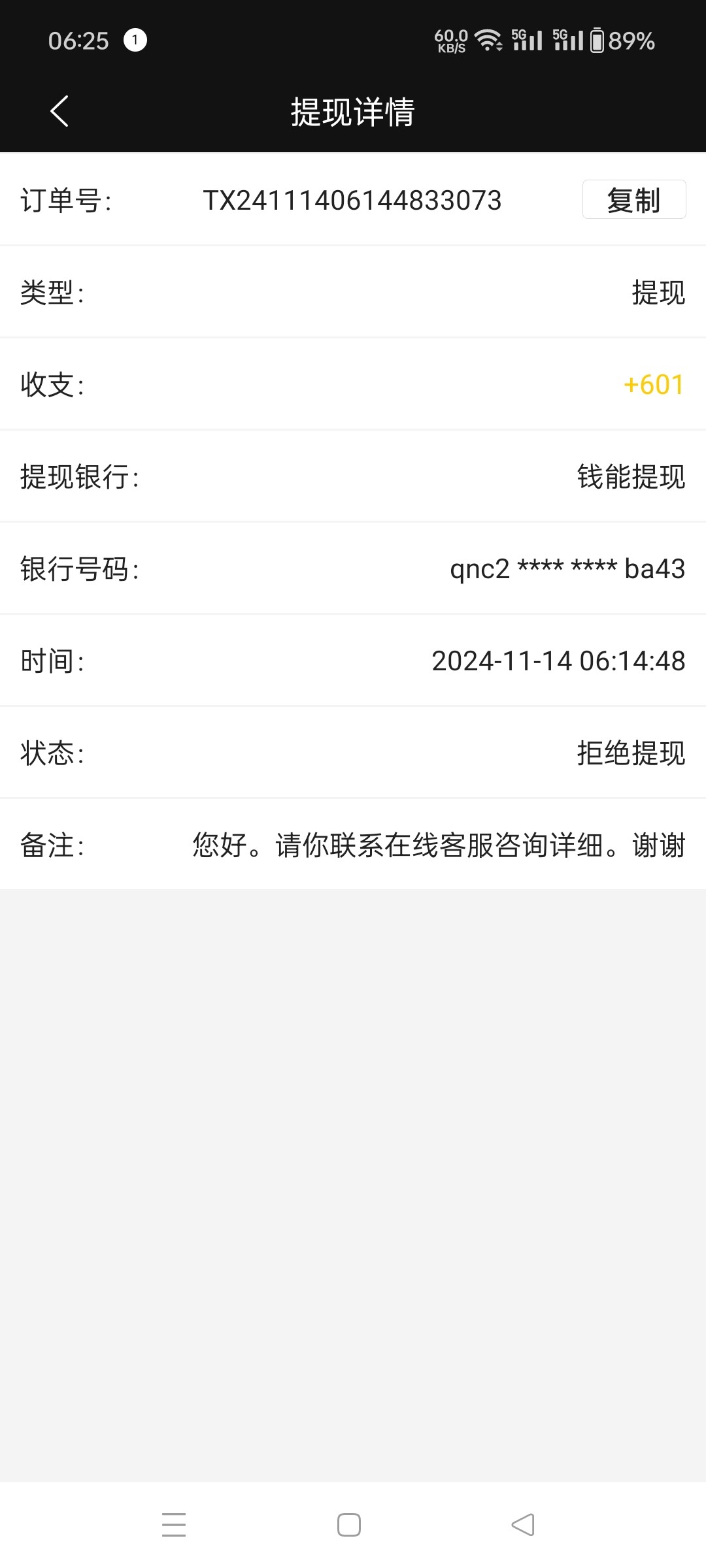Go back from withdrawal details page
Screen dimensions: 706x1568
pyautogui.click(x=59, y=111)
